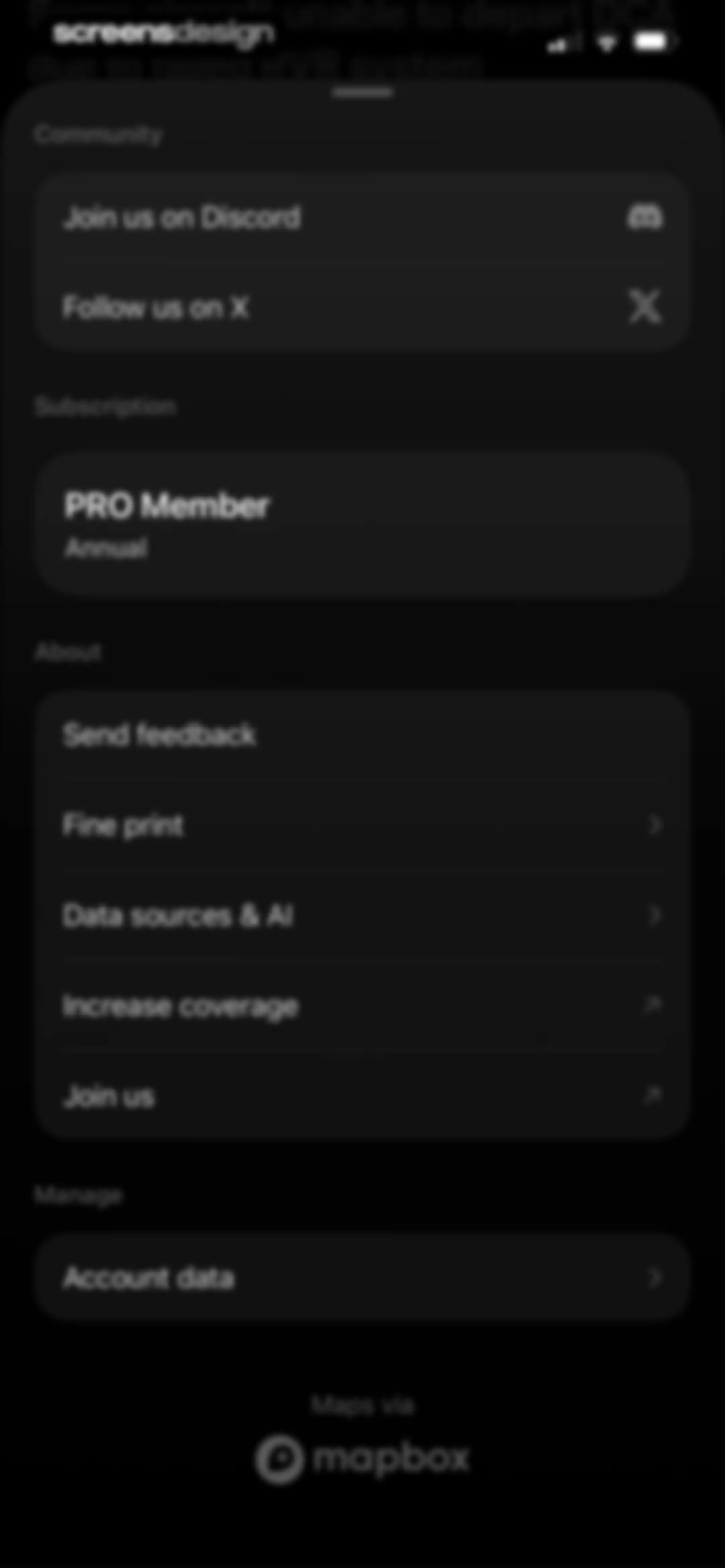Open Account data
Screen dimensions: 725x1568
coord(362,1277)
